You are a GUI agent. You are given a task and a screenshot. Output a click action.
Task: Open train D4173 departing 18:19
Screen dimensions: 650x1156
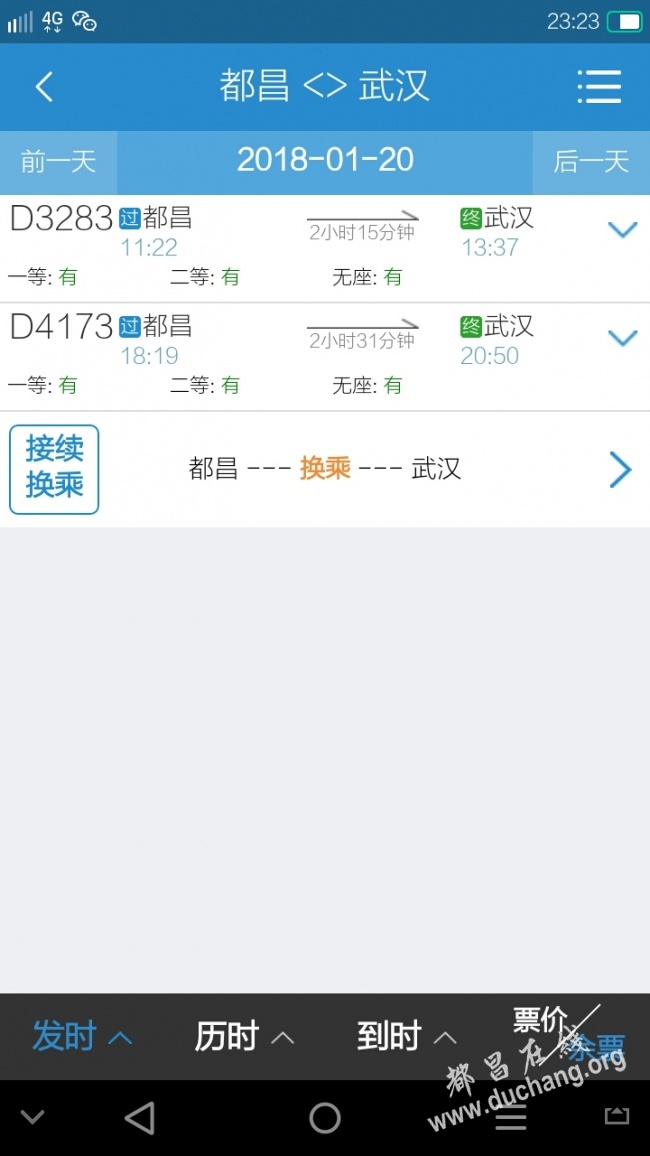(x=325, y=357)
